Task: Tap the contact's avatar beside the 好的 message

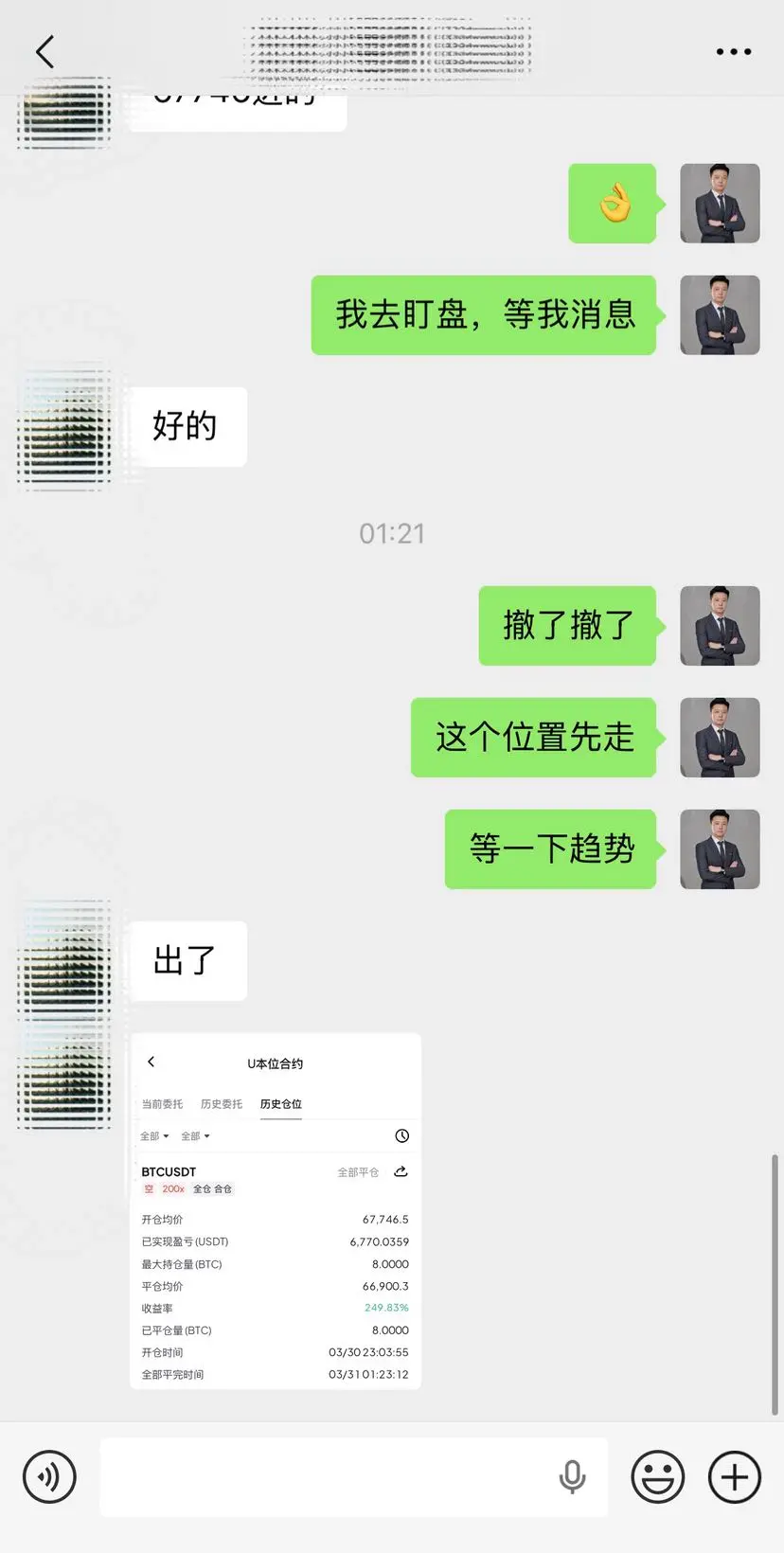Action: (x=64, y=426)
